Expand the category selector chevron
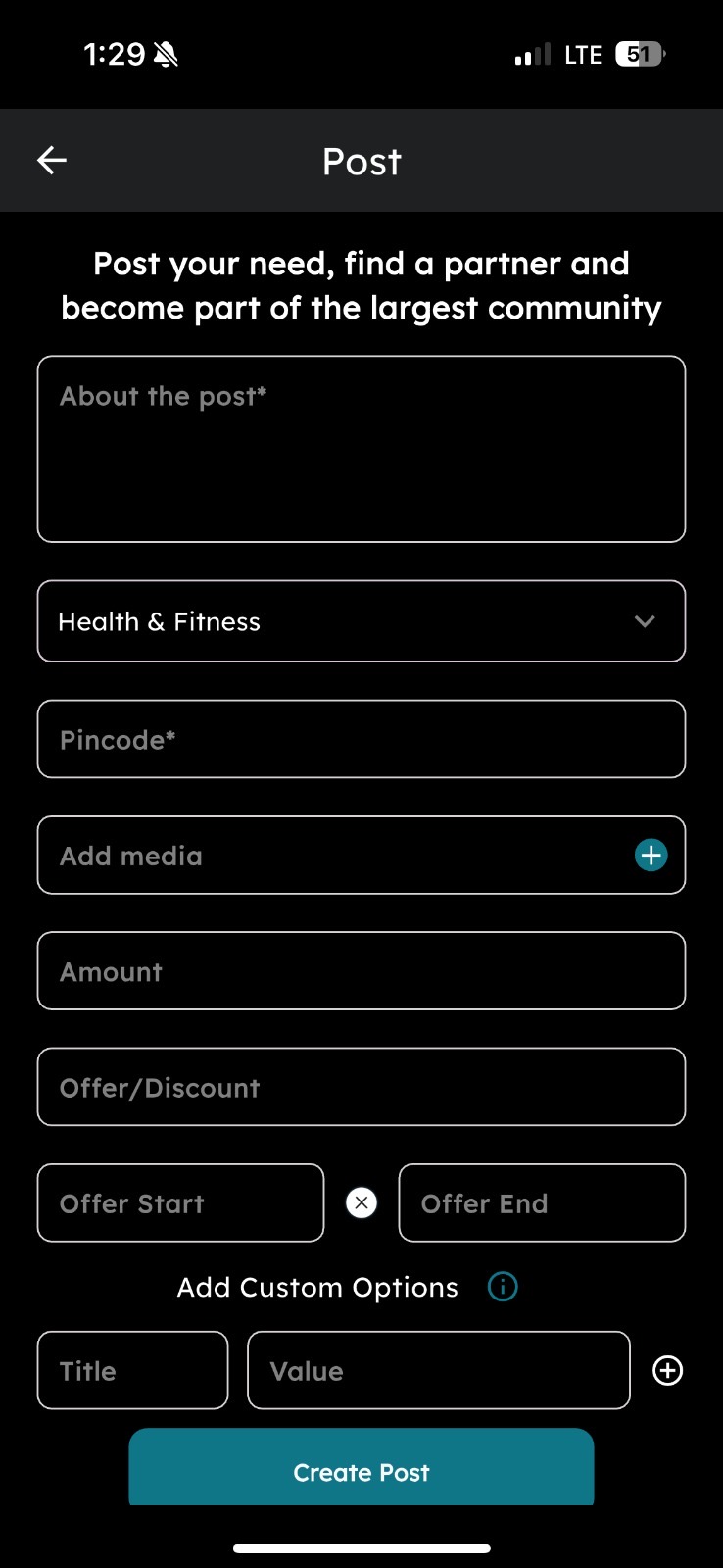The image size is (723, 1568). [645, 621]
